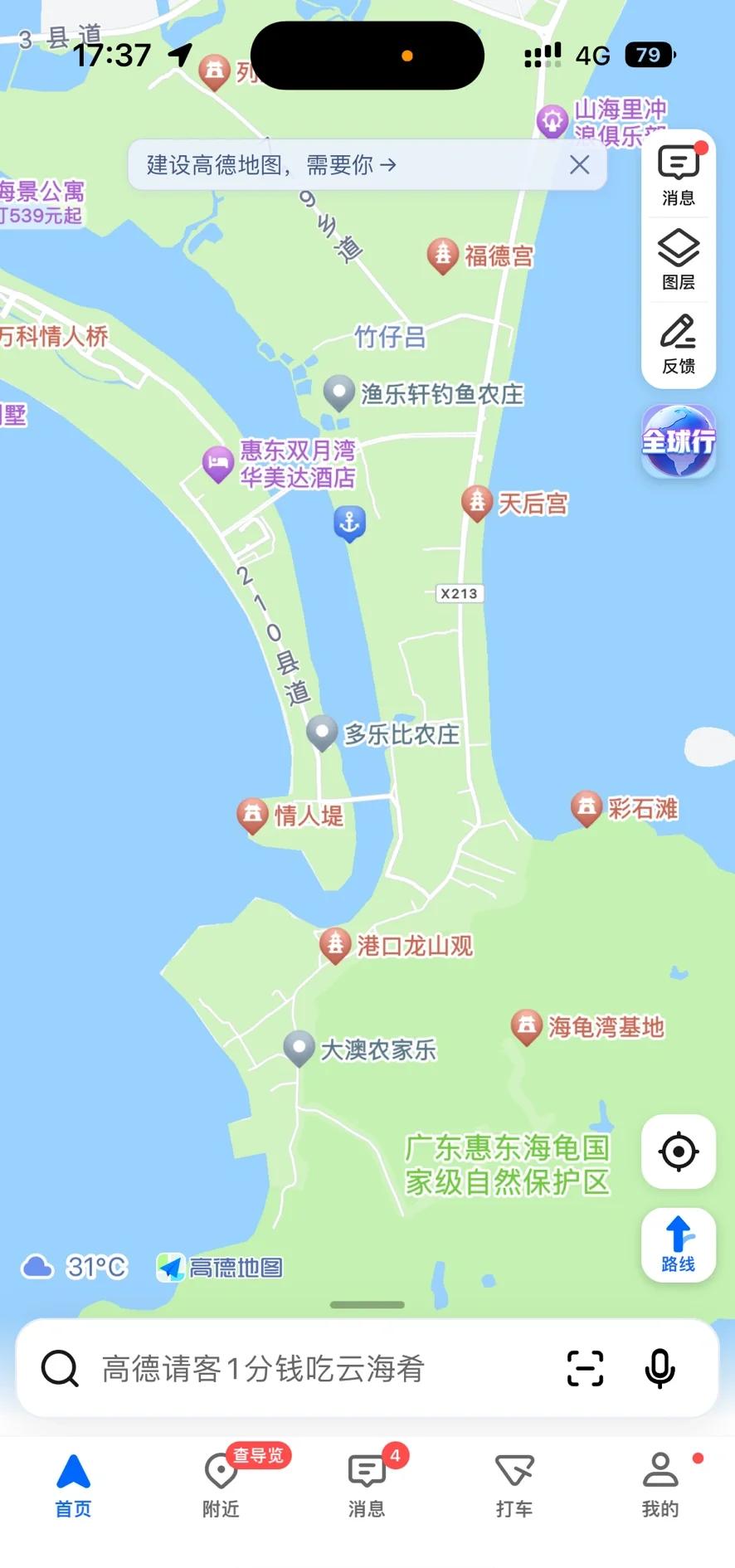This screenshot has height=1568, width=735.
Task: Open the 海龟湾基地 marker details
Action: coord(528,1024)
